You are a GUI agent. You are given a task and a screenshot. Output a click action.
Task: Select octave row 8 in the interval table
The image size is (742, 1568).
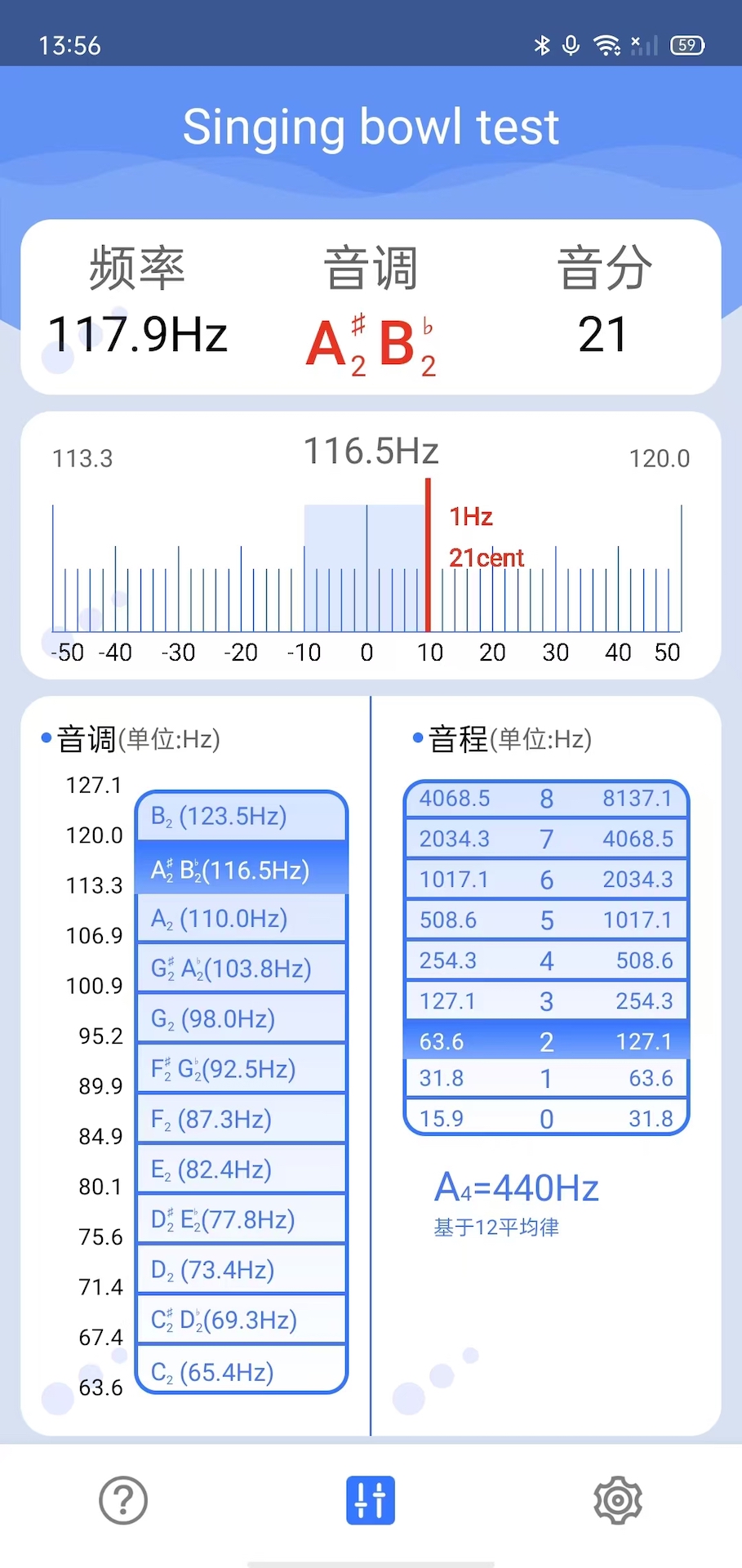[x=545, y=798]
